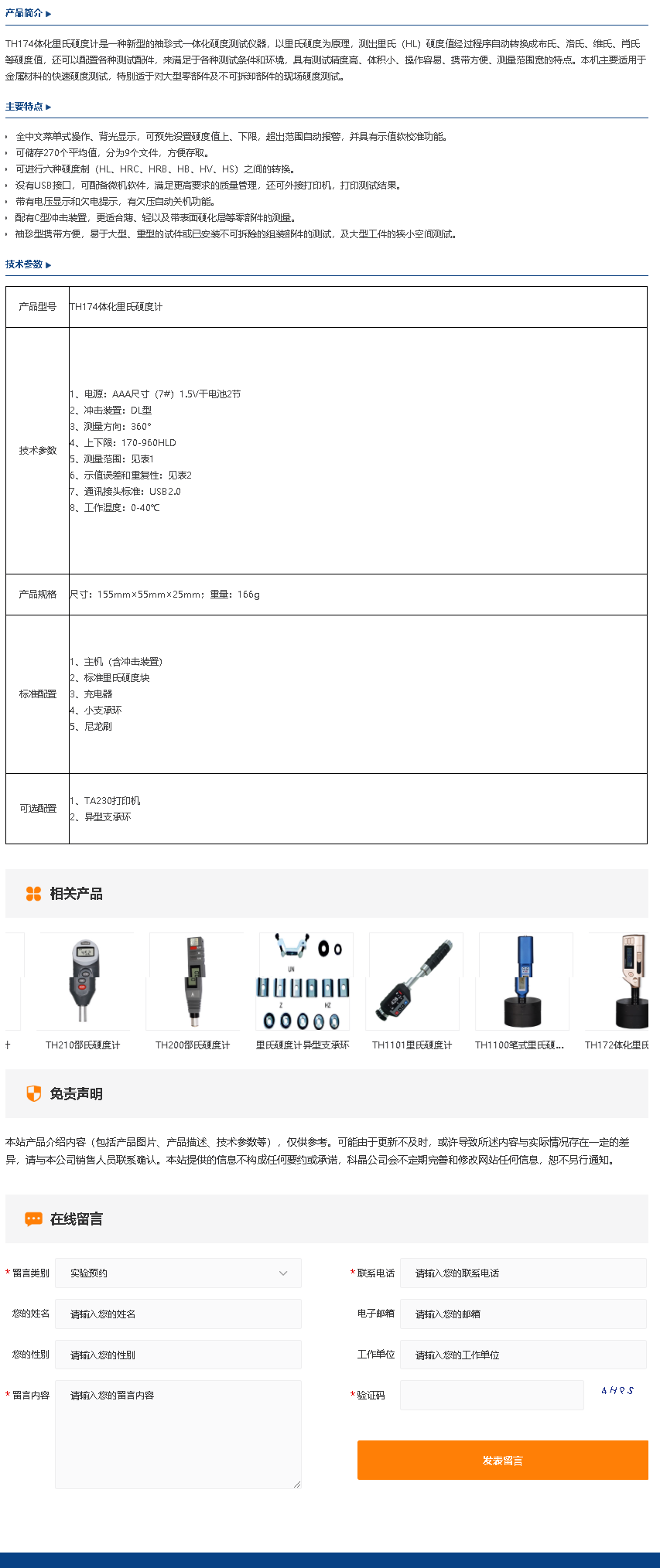This screenshot has height=1568, width=660.
Task: Tap the 留言内容 text area
Action: coord(178,1434)
